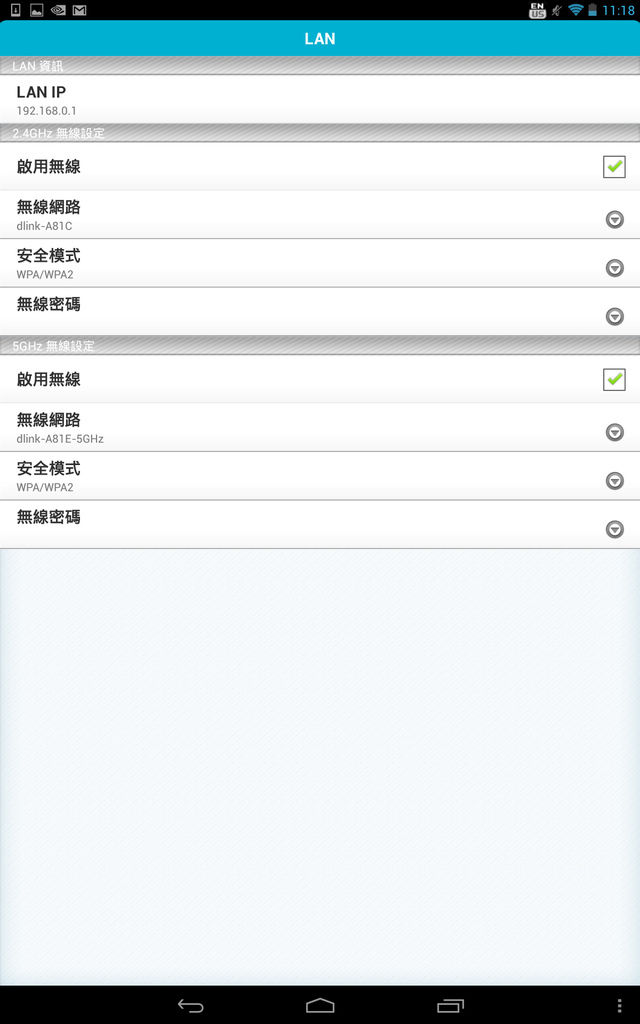The image size is (640, 1024).
Task: Open 安全模式 dropdown under 2.4GHz
Action: [615, 268]
